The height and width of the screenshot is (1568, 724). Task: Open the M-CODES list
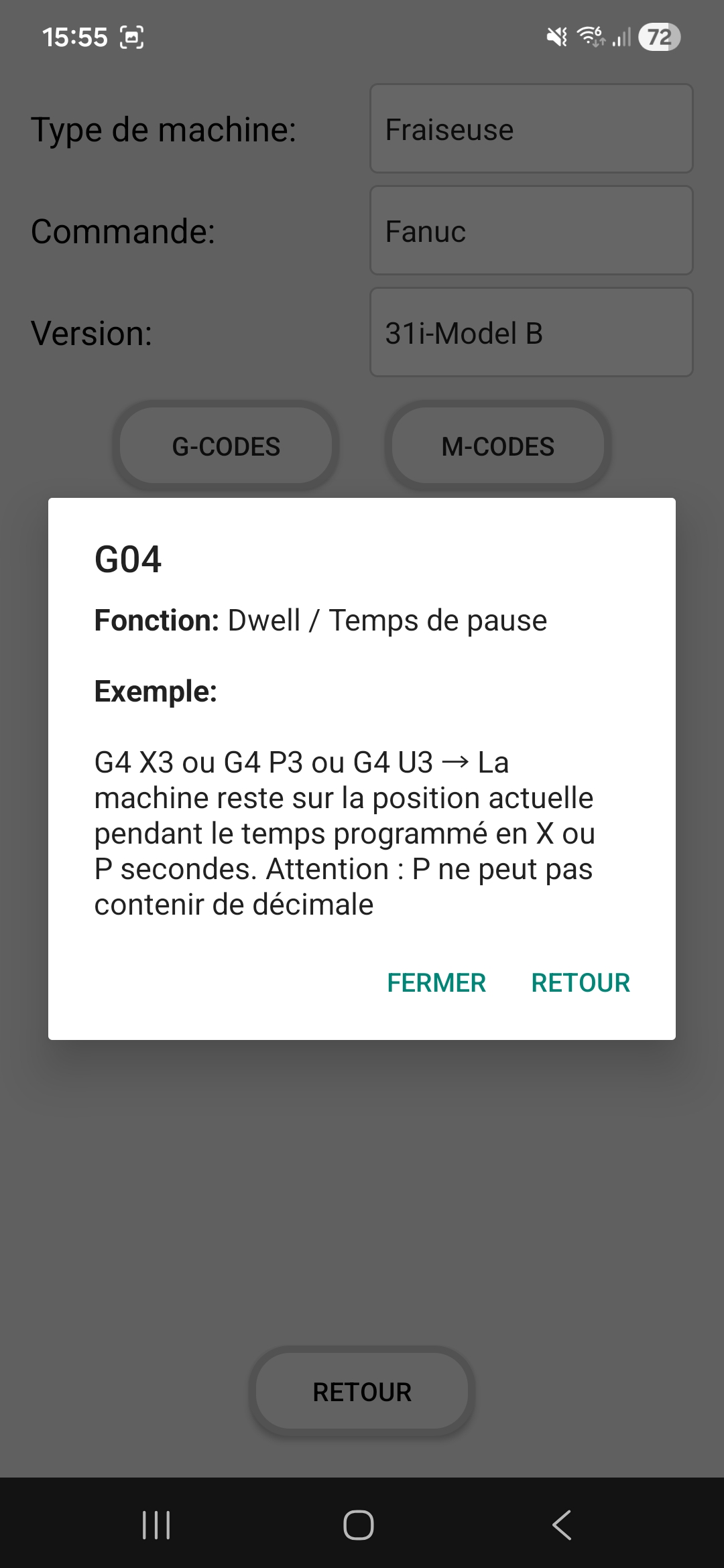click(x=497, y=446)
